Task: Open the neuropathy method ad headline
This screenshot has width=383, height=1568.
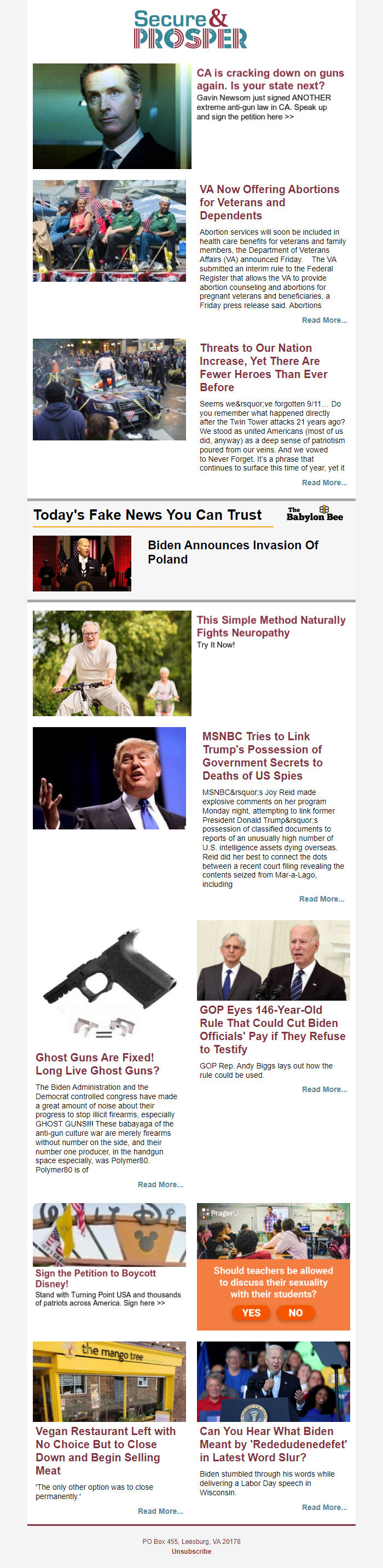Action: pyautogui.click(x=270, y=626)
